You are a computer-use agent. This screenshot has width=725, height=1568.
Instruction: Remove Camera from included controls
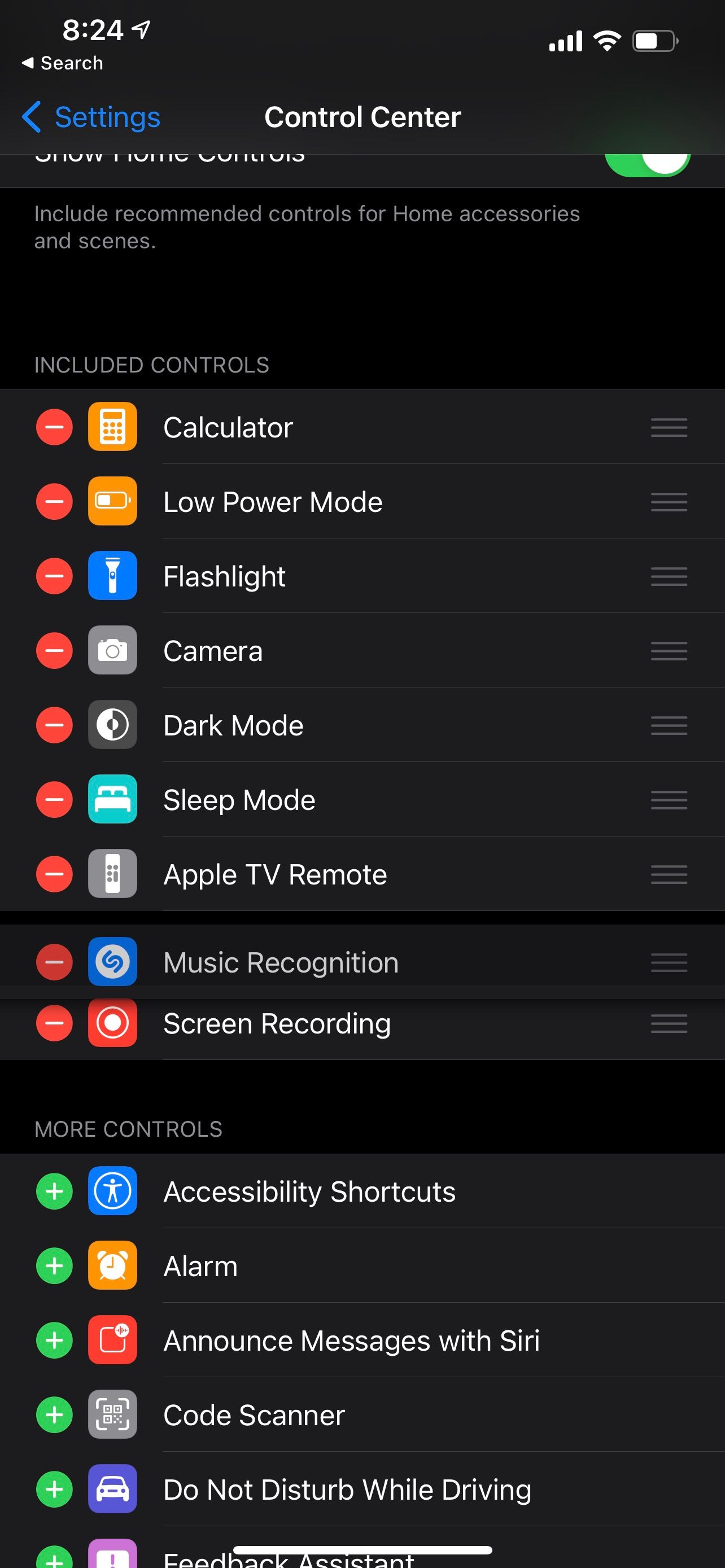(x=54, y=651)
